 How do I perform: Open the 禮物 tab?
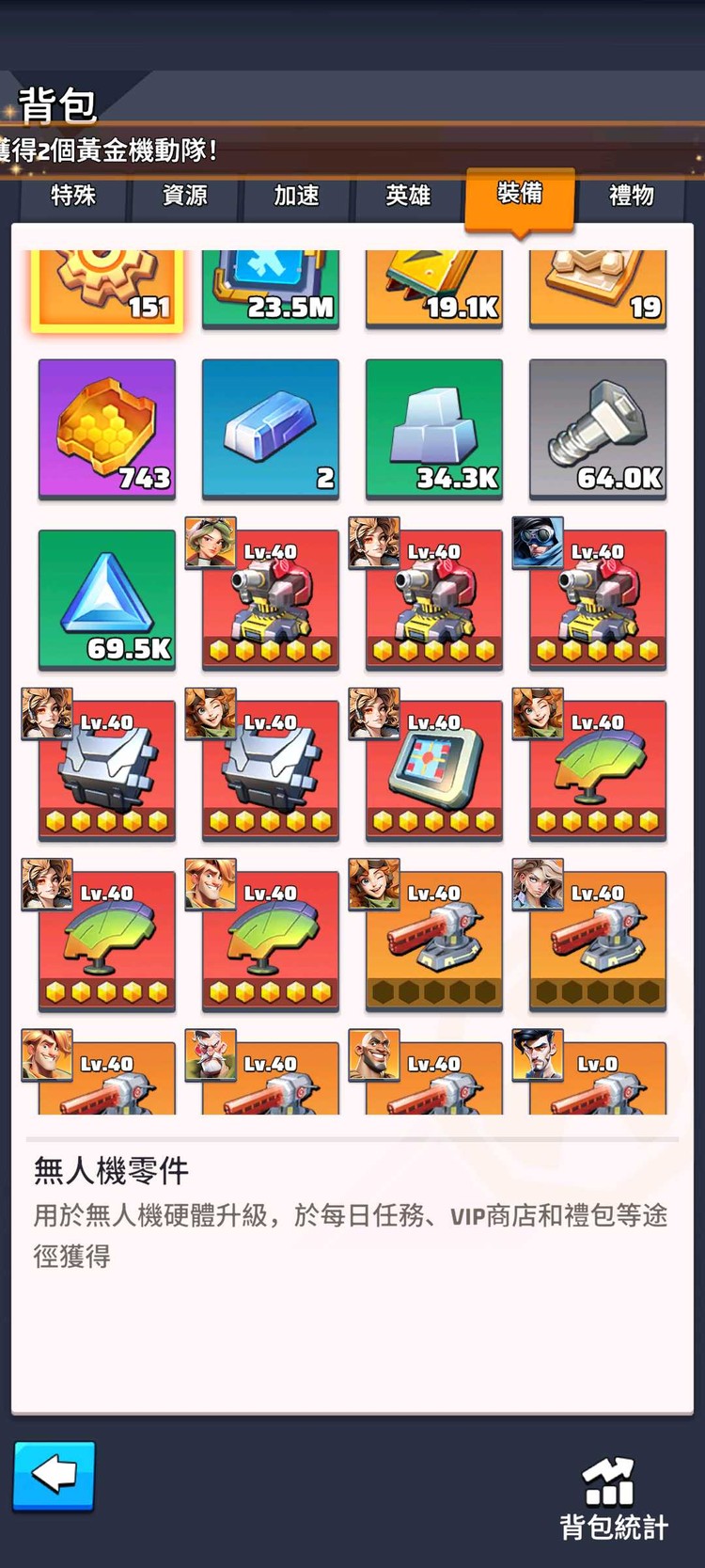point(631,196)
